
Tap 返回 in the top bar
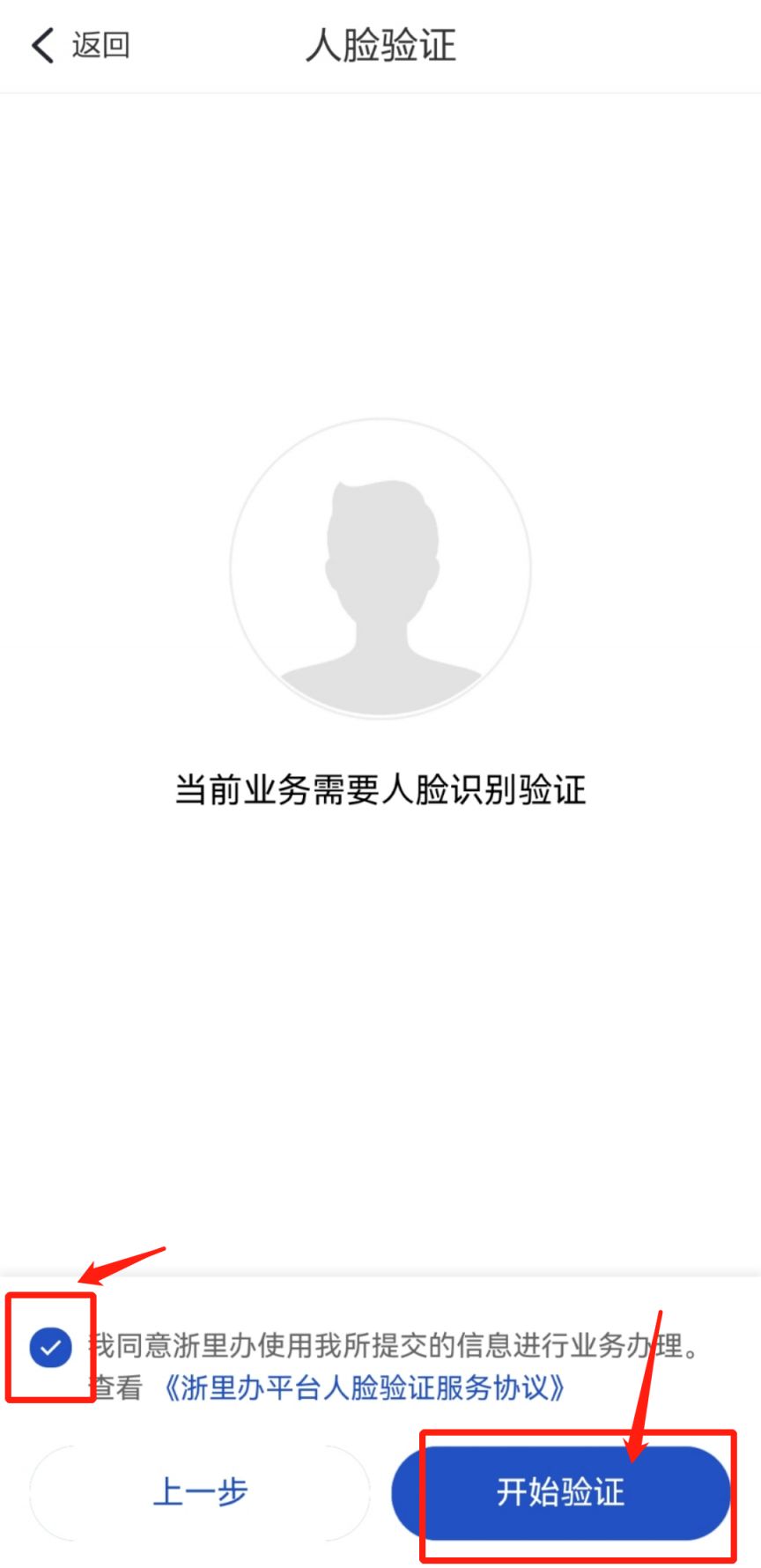101,46
